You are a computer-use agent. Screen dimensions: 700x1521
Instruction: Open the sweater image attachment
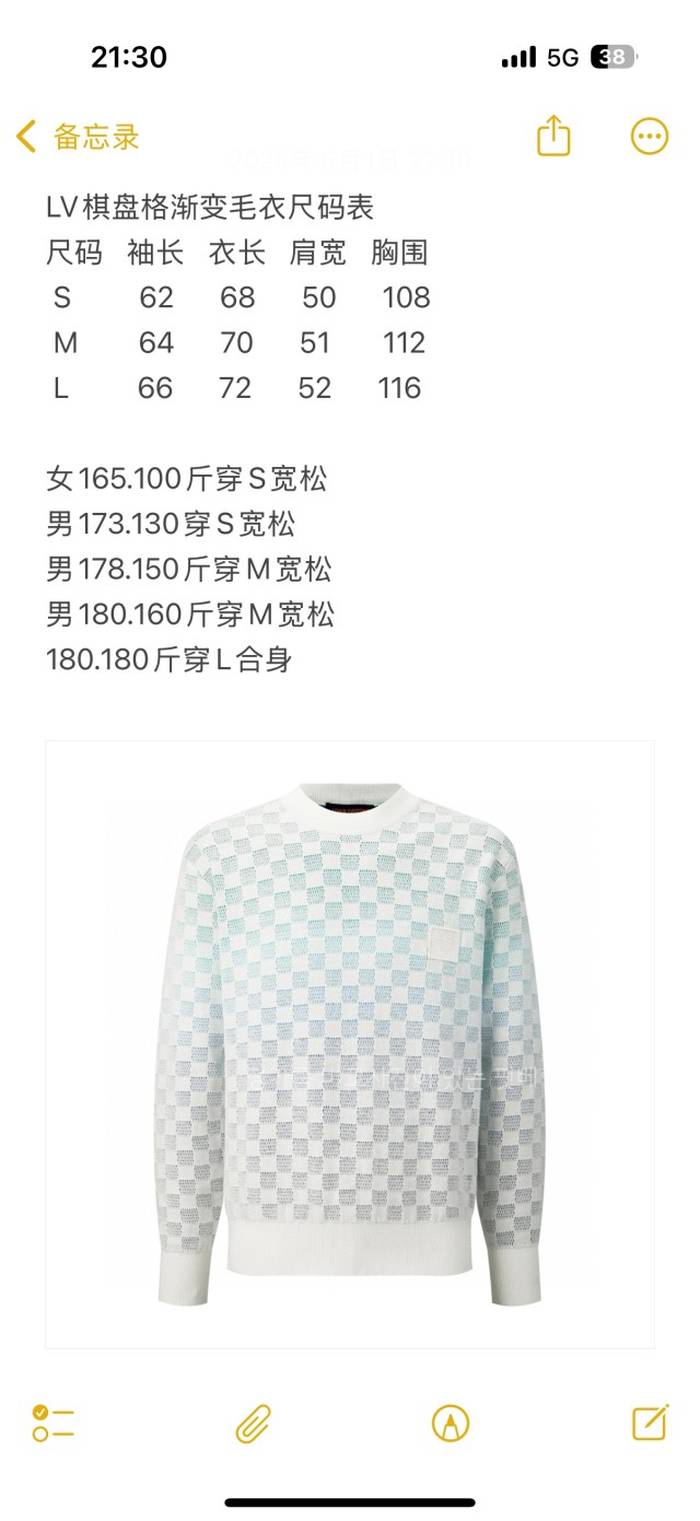point(350,1043)
